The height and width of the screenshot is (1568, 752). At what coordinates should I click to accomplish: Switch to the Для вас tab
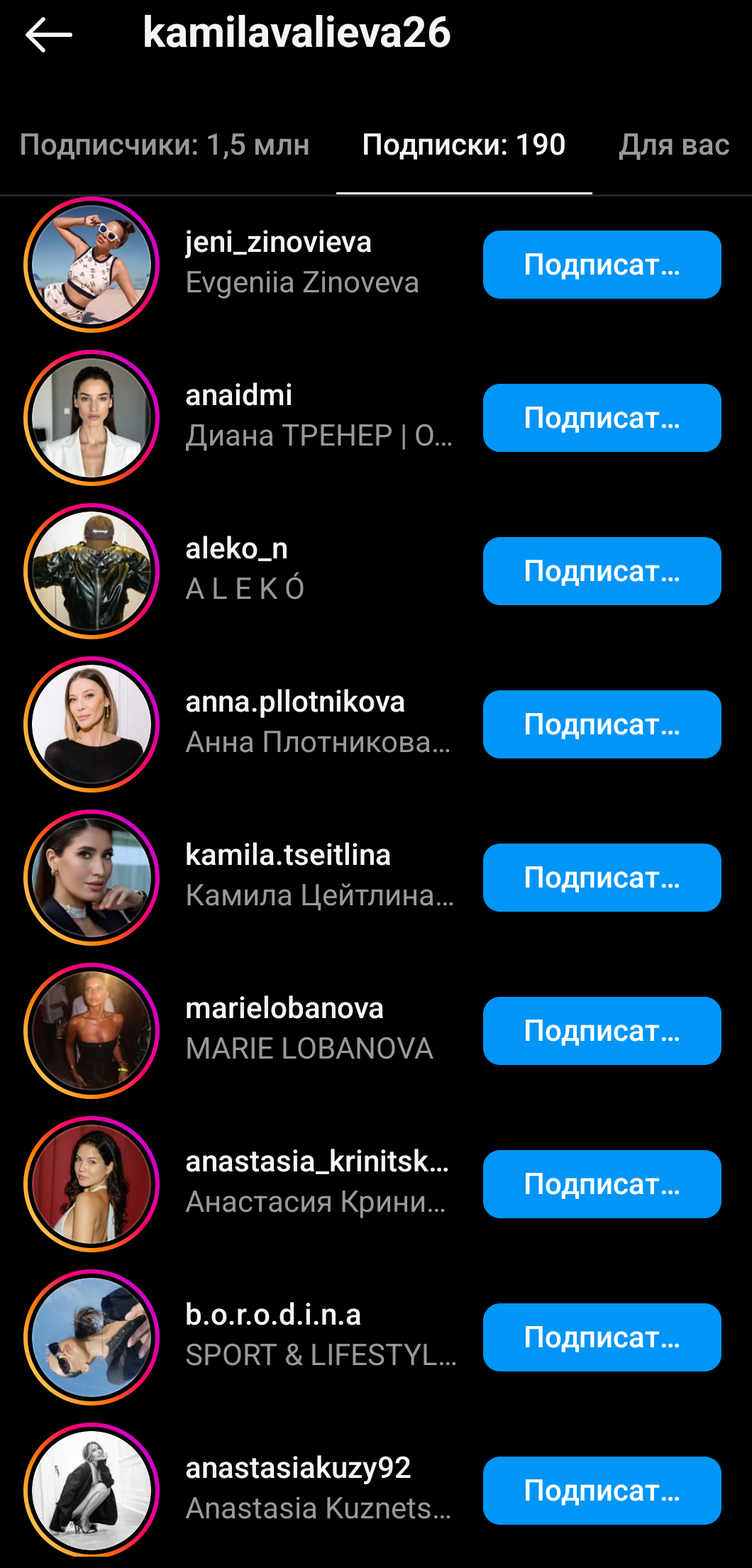pyautogui.click(x=673, y=145)
